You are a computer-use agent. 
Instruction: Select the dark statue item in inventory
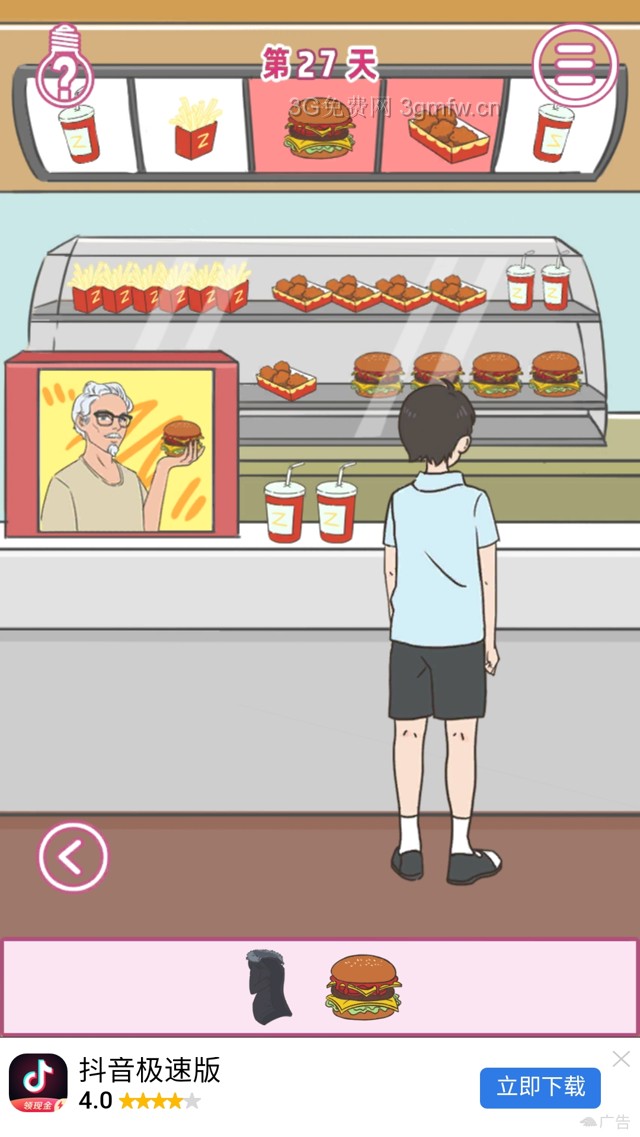(268, 986)
